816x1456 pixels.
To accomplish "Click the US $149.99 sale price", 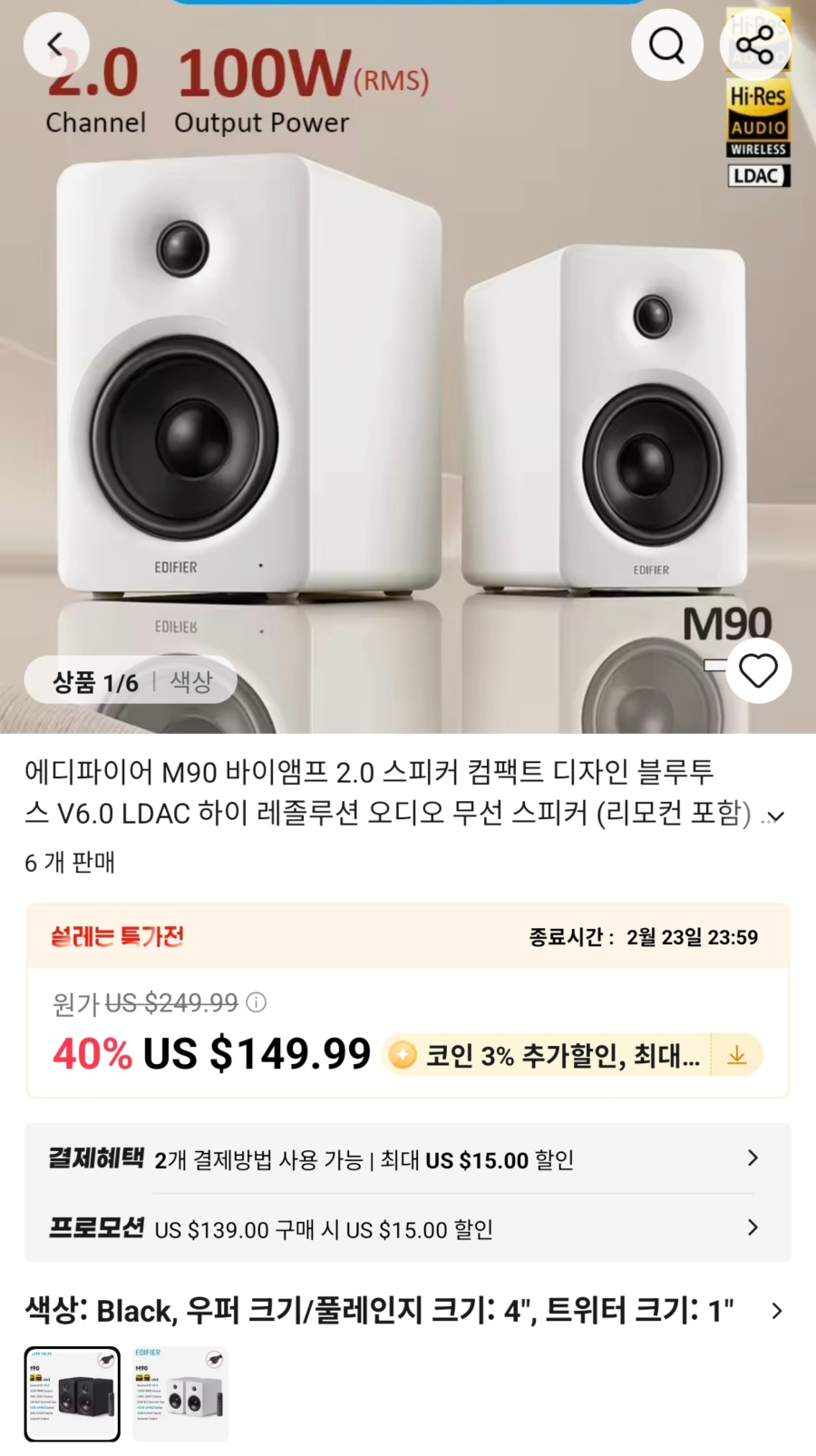I will point(257,1053).
